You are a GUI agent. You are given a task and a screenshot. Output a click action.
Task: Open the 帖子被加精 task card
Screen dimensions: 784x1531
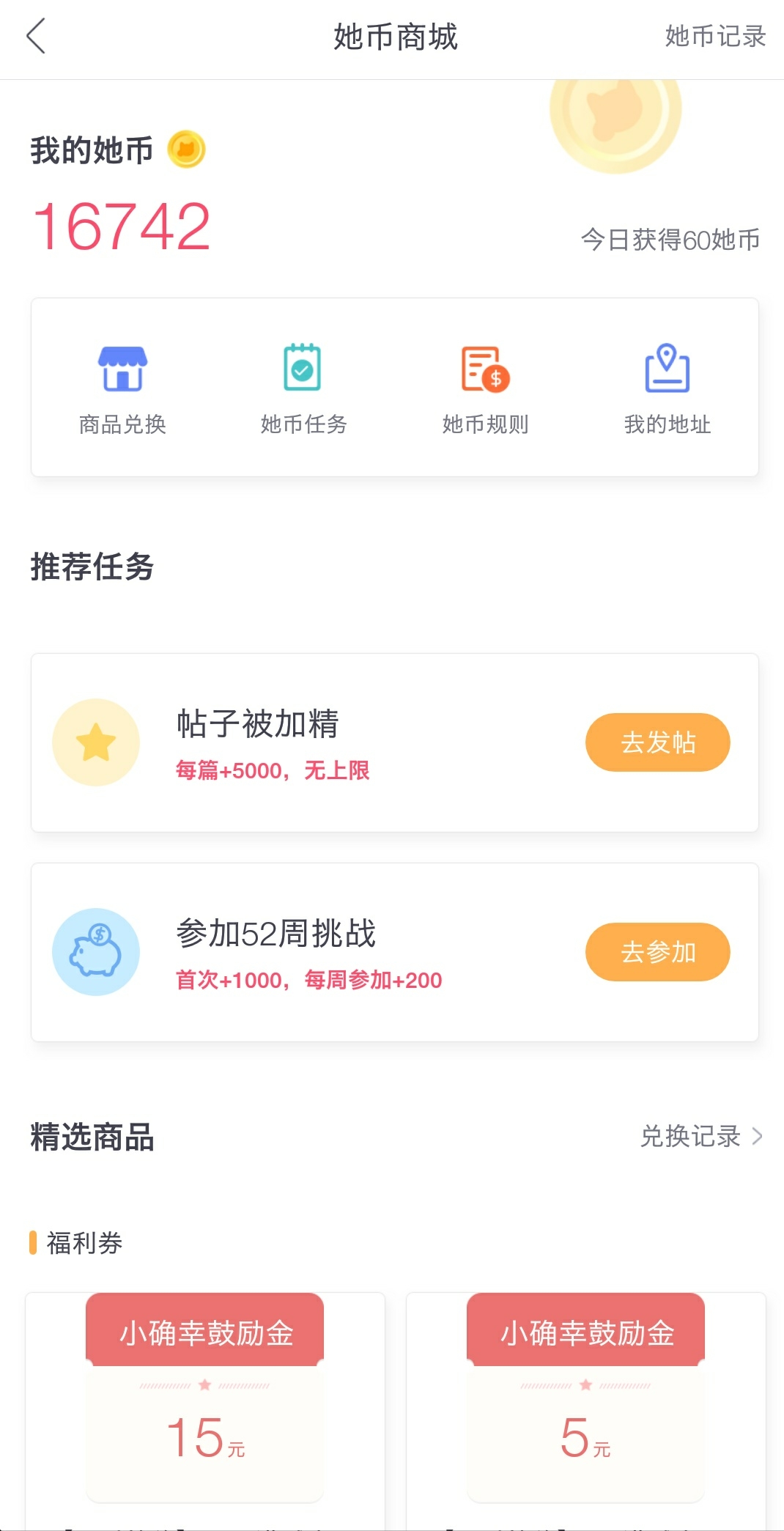394,742
